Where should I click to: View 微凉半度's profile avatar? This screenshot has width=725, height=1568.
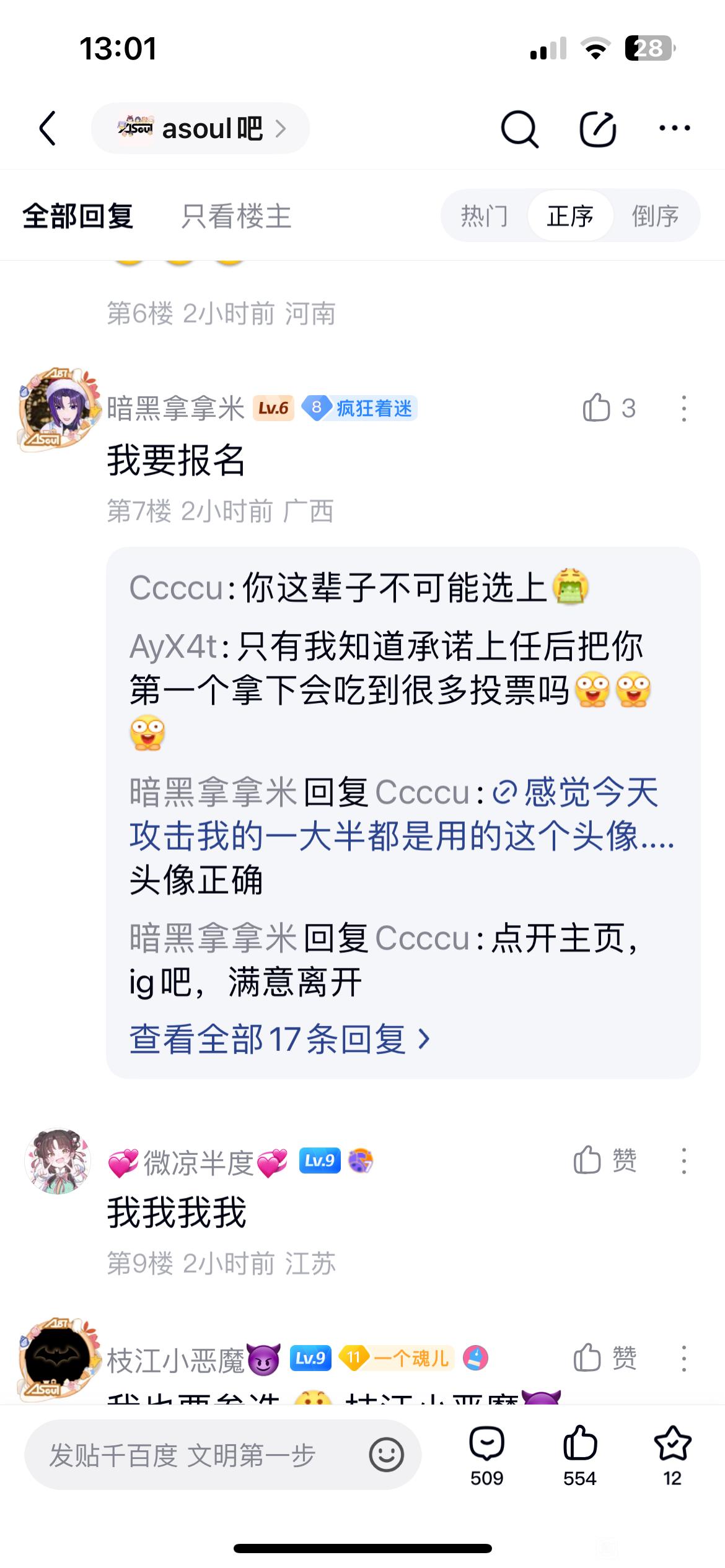click(58, 1161)
